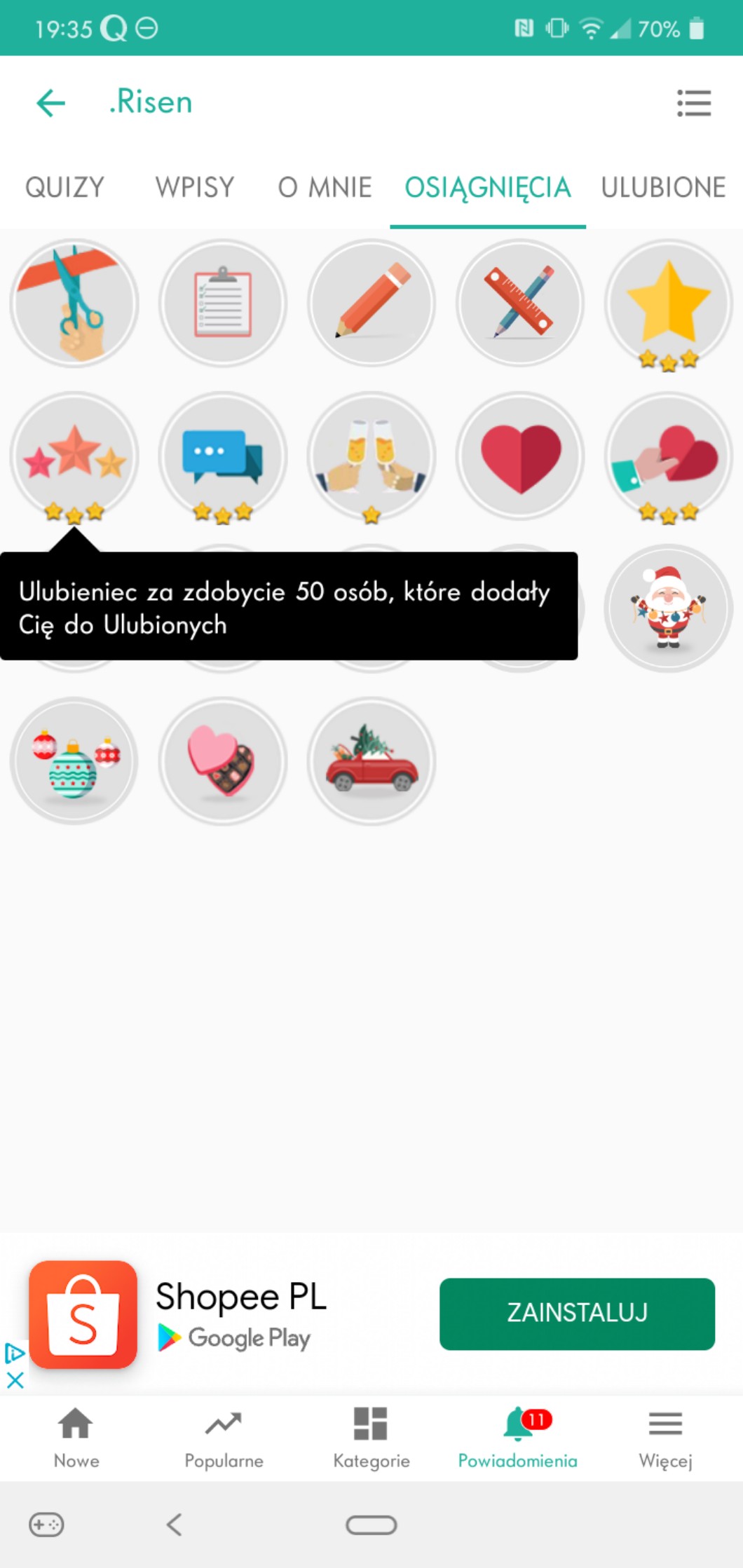Tap the chocolate heart box badge
The height and width of the screenshot is (1568, 743).
tap(223, 761)
